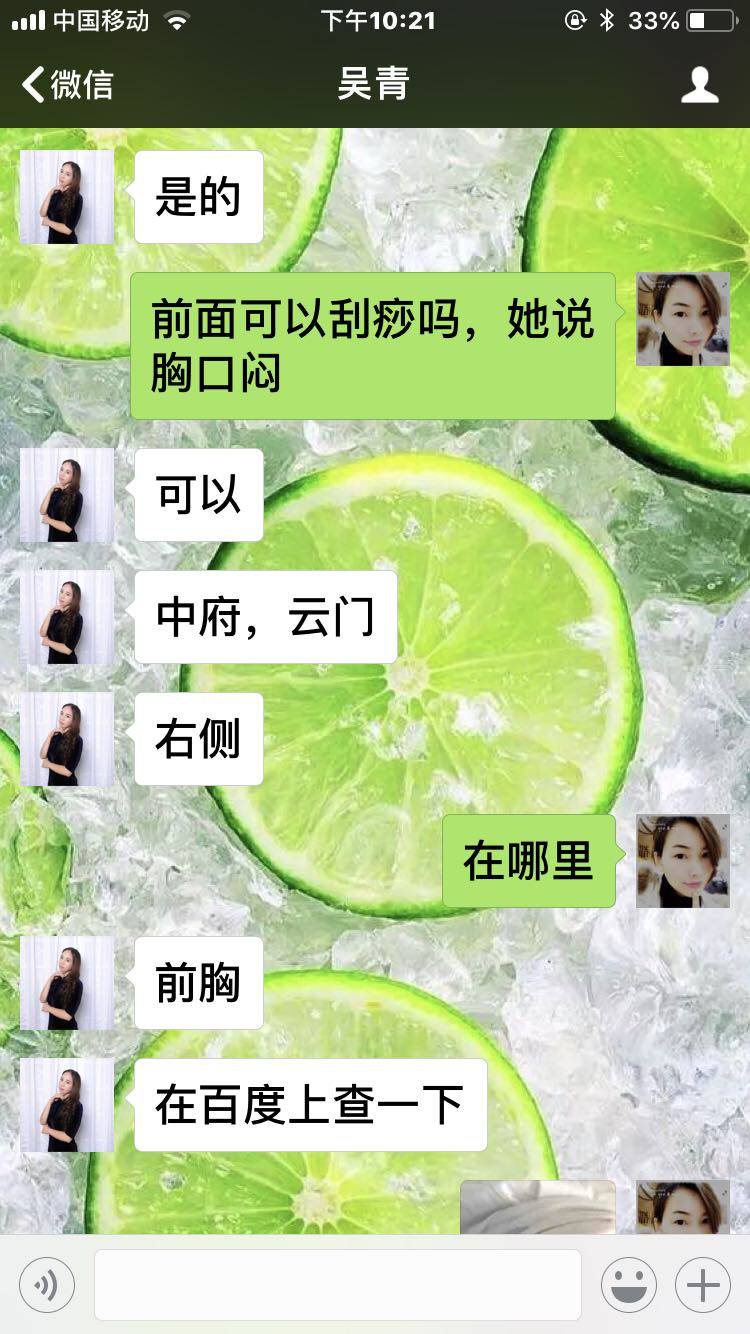Open the emoji sticker panel
Viewport: 750px width, 1334px height.
(628, 1285)
